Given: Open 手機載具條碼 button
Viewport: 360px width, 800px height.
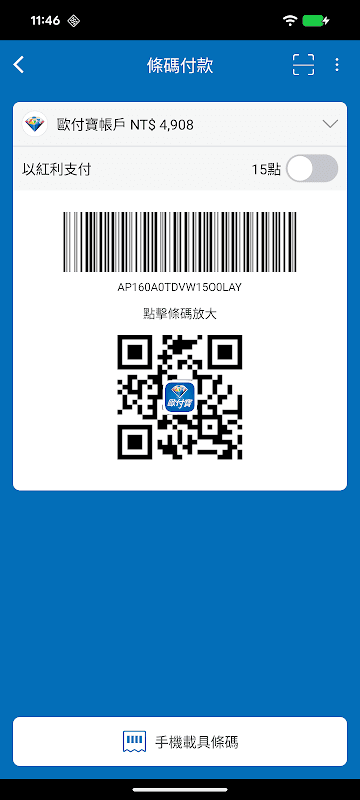Looking at the screenshot, I should (180, 741).
